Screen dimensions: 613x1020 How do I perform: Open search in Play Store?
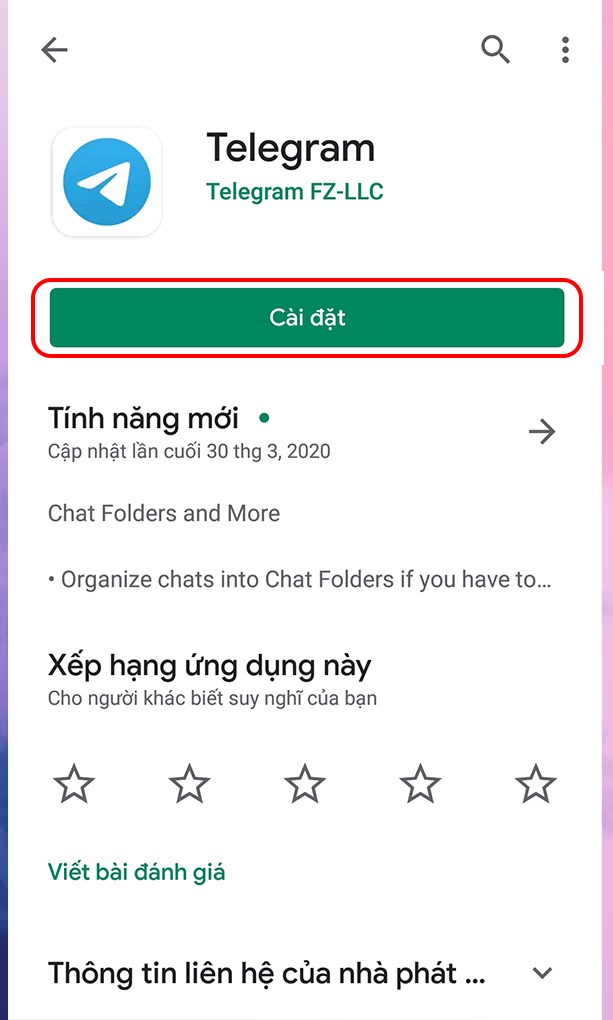(496, 49)
